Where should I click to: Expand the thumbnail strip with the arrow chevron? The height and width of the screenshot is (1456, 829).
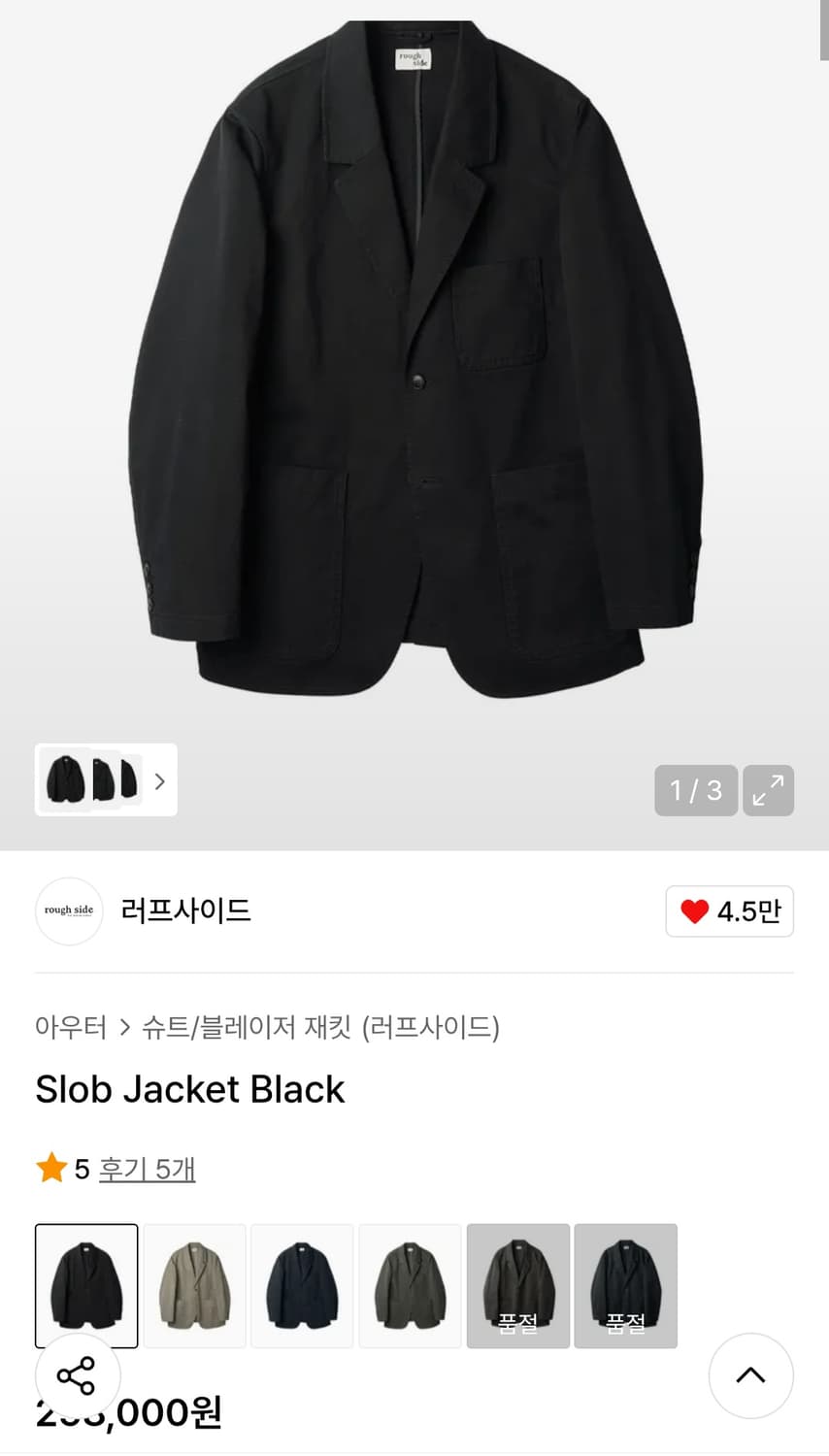[159, 780]
